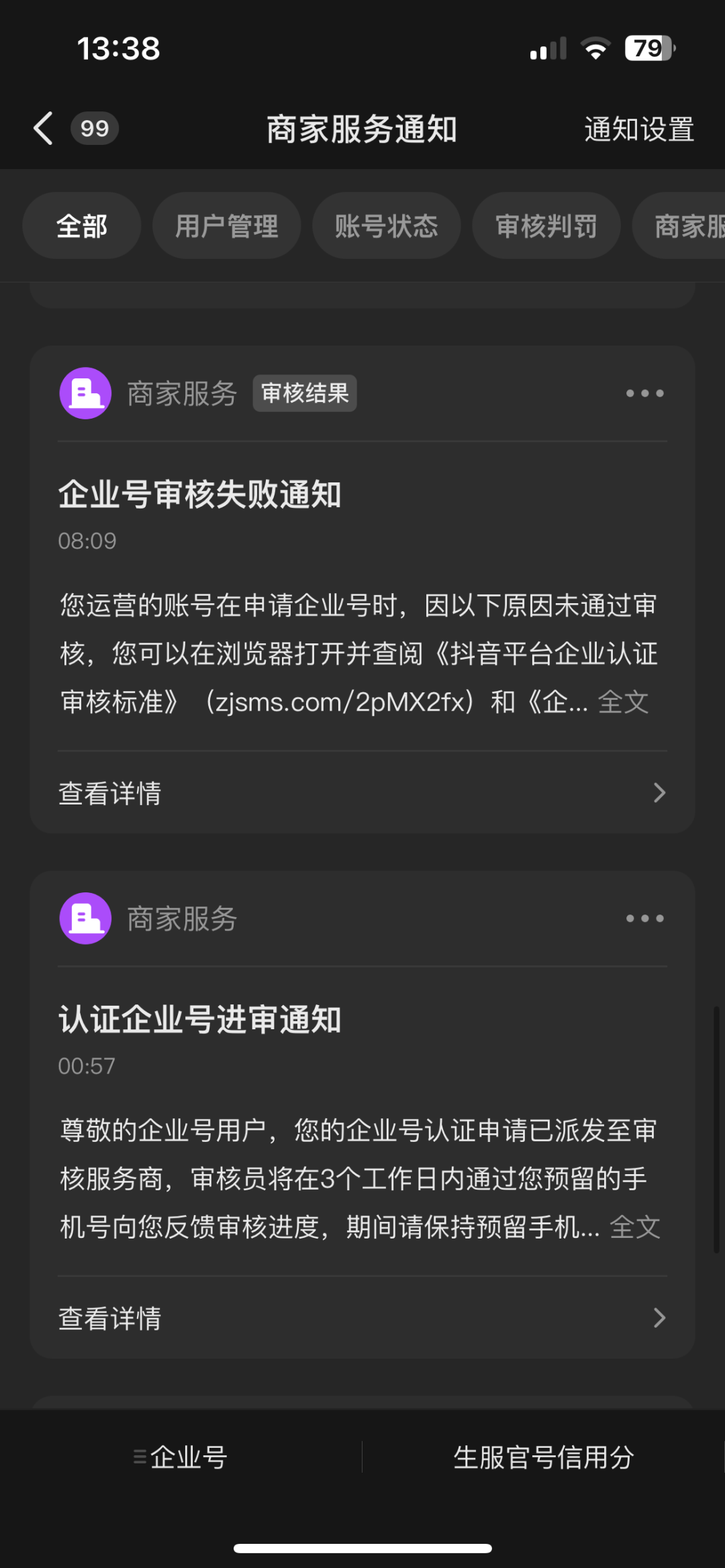Expand 全文 of 认证企业号进审通知

pos(634,1227)
